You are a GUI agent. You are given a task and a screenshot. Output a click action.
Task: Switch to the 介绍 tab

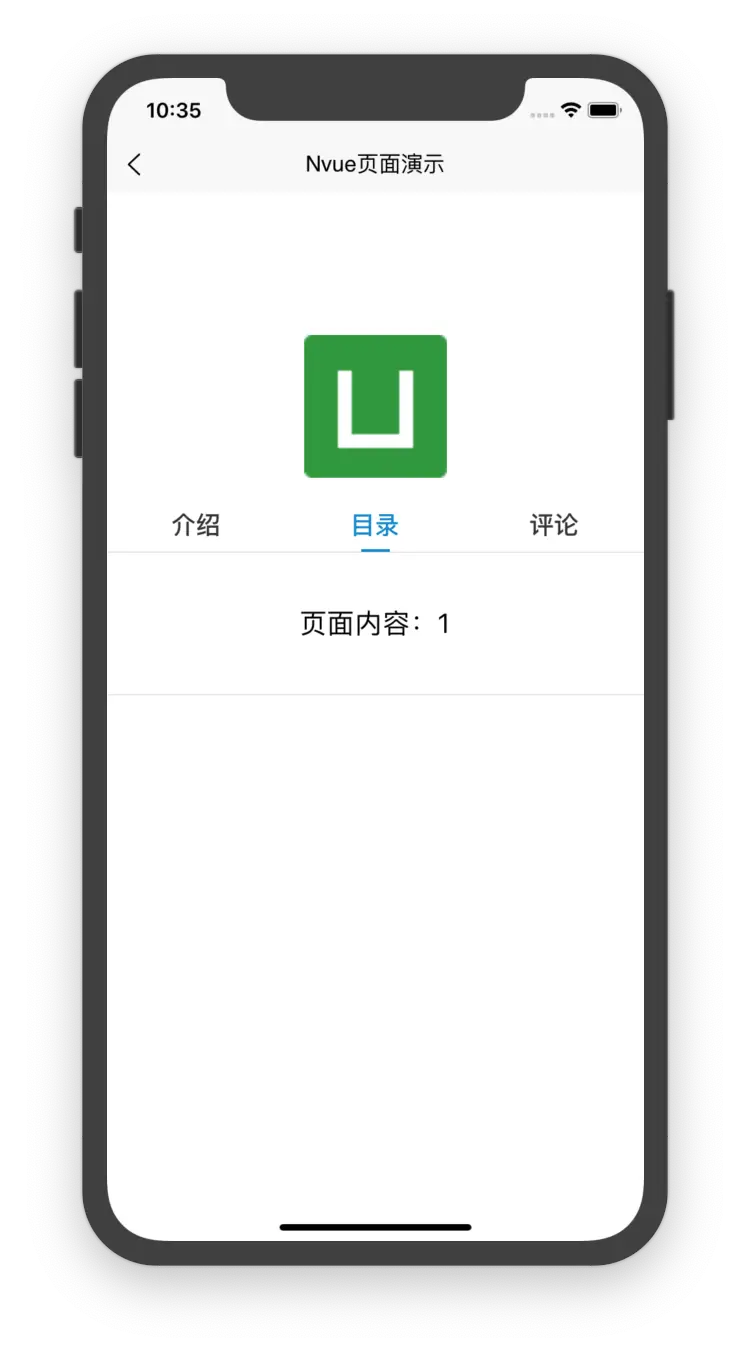point(196,525)
